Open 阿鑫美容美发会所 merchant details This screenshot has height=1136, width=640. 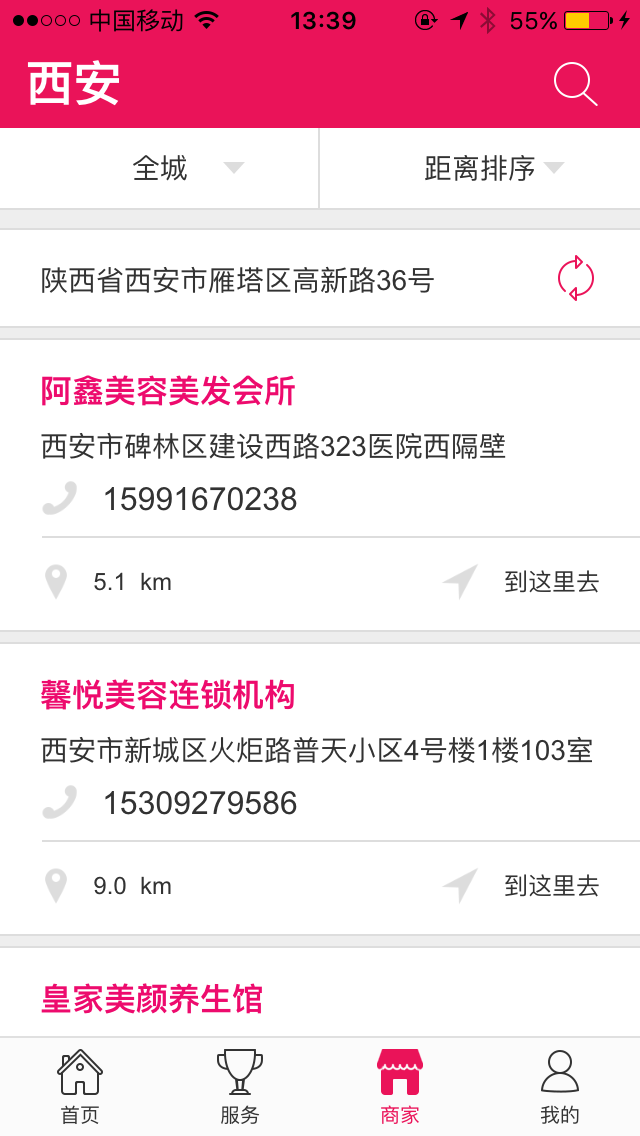click(168, 392)
